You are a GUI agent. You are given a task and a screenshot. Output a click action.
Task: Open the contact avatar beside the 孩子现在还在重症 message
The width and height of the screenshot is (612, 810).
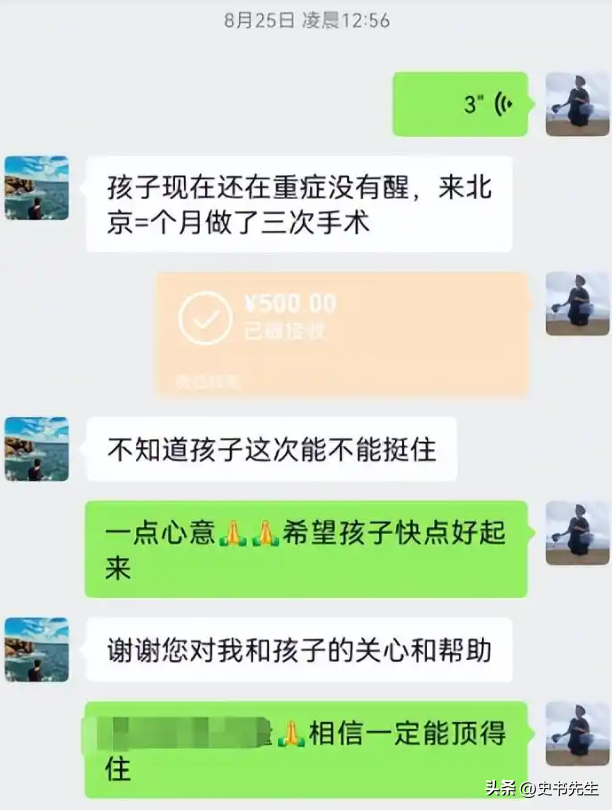tap(37, 187)
